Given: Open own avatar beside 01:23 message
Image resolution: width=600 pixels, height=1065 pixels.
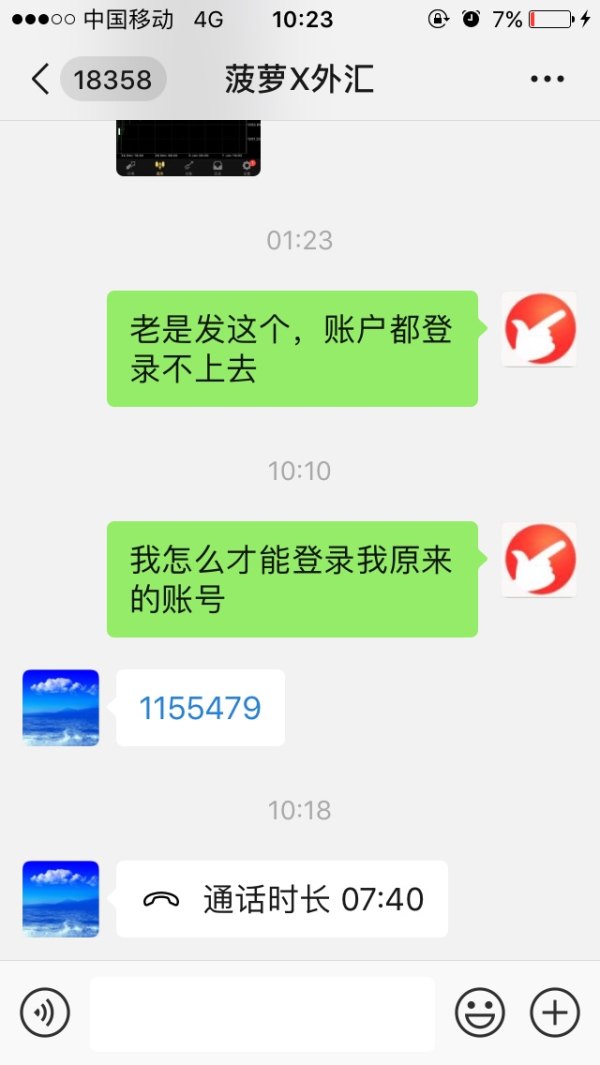Looking at the screenshot, I should (539, 329).
